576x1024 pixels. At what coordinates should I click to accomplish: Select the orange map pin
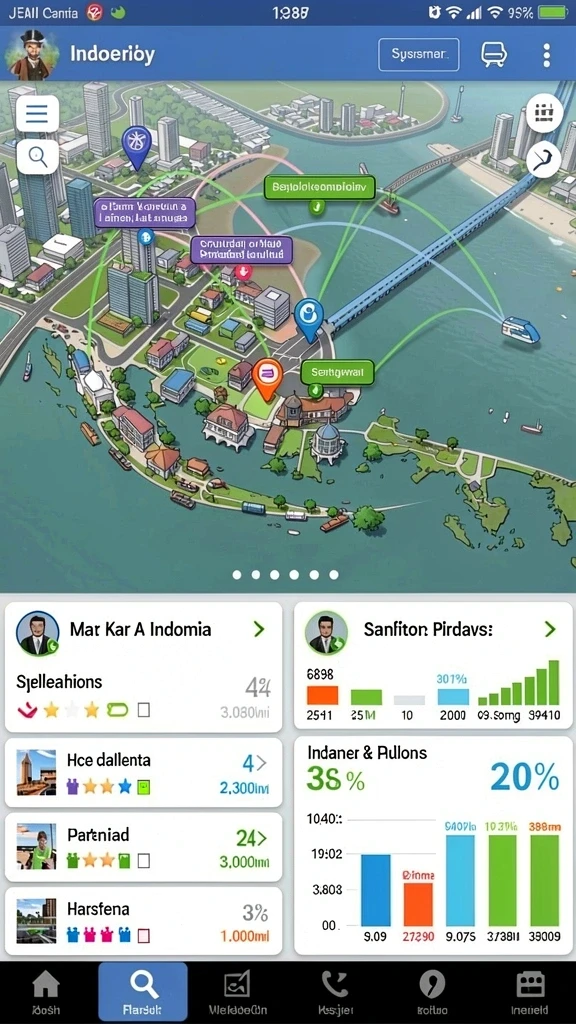click(266, 379)
